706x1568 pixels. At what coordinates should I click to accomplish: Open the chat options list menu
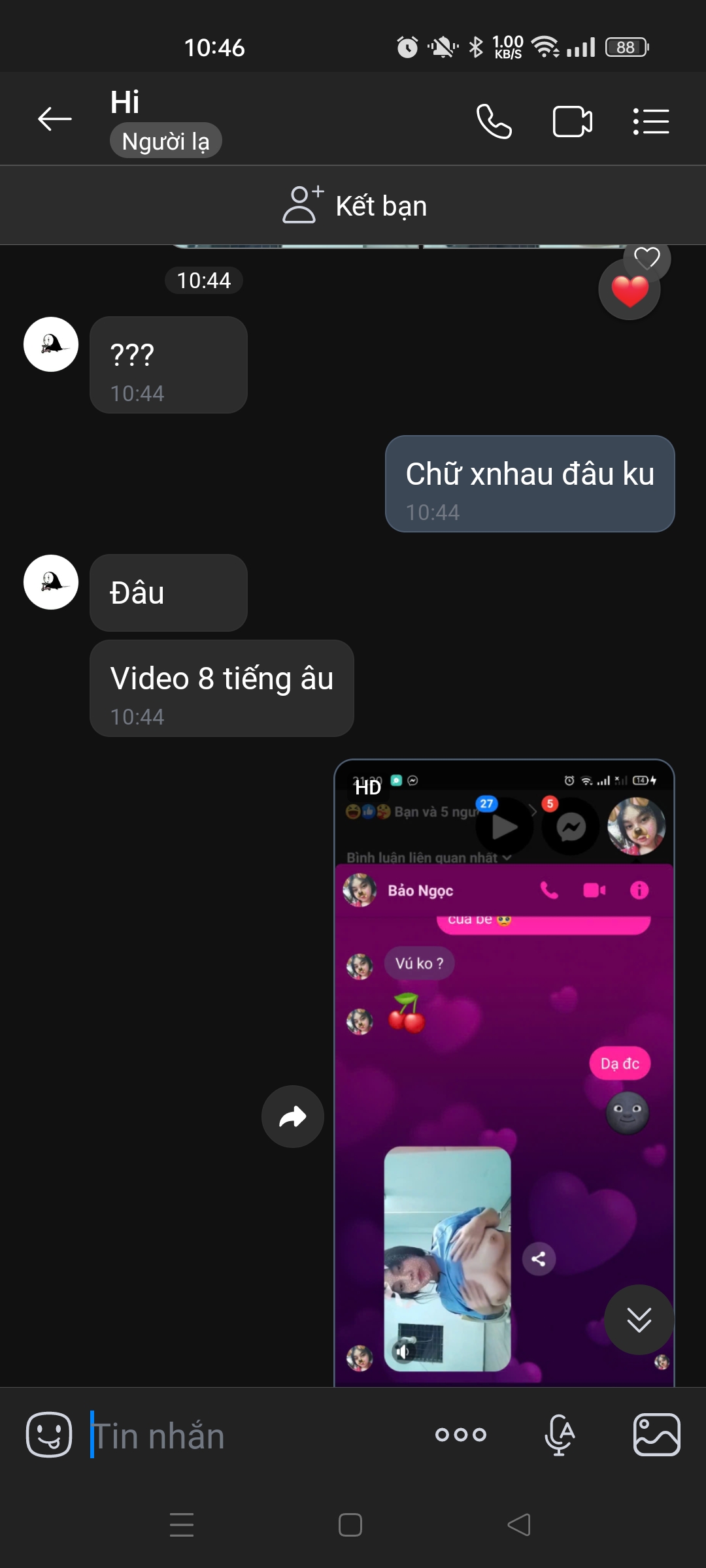(651, 122)
